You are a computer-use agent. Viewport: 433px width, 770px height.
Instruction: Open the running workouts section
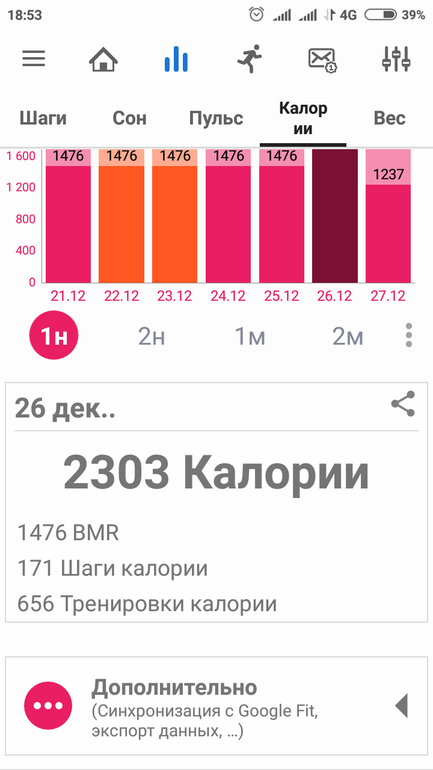point(249,59)
